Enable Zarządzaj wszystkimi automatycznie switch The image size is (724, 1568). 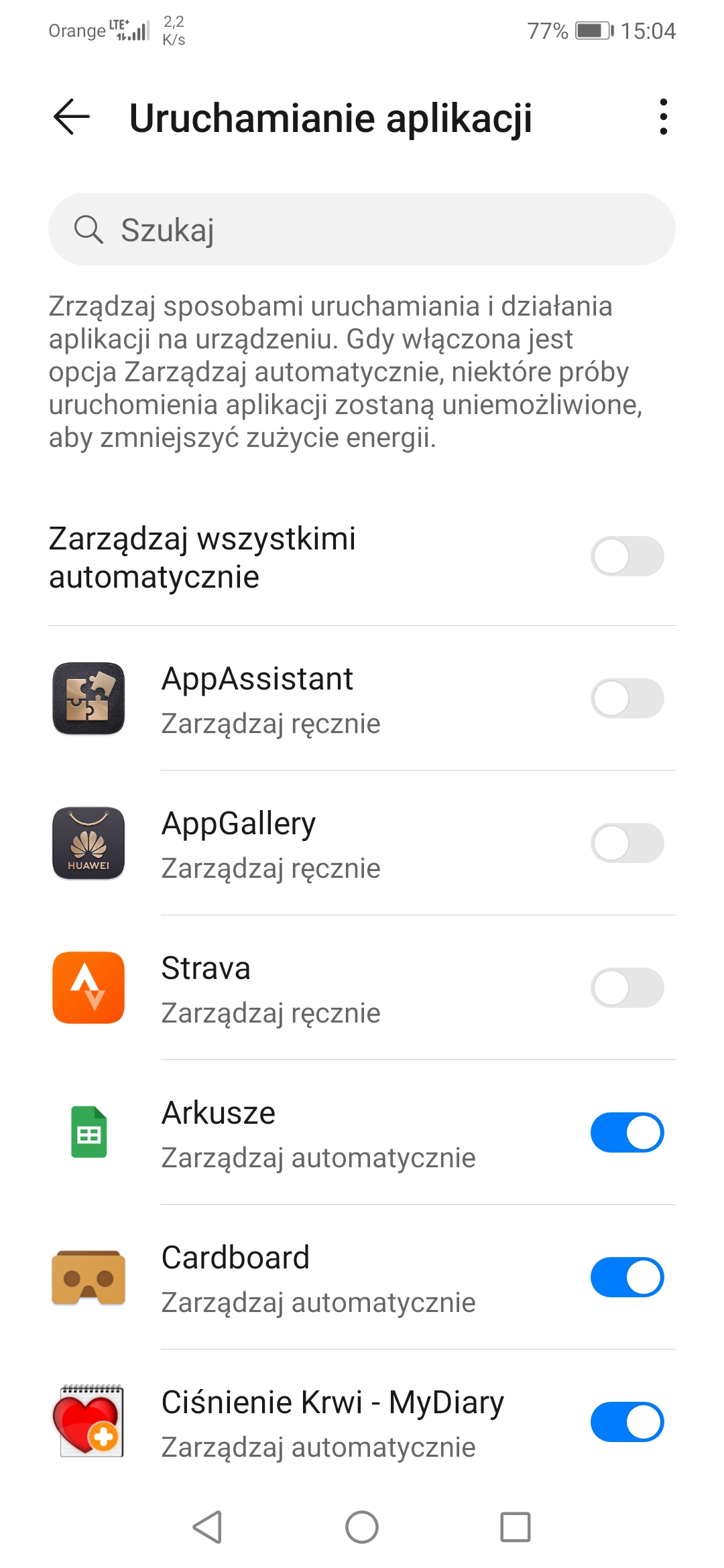click(627, 556)
